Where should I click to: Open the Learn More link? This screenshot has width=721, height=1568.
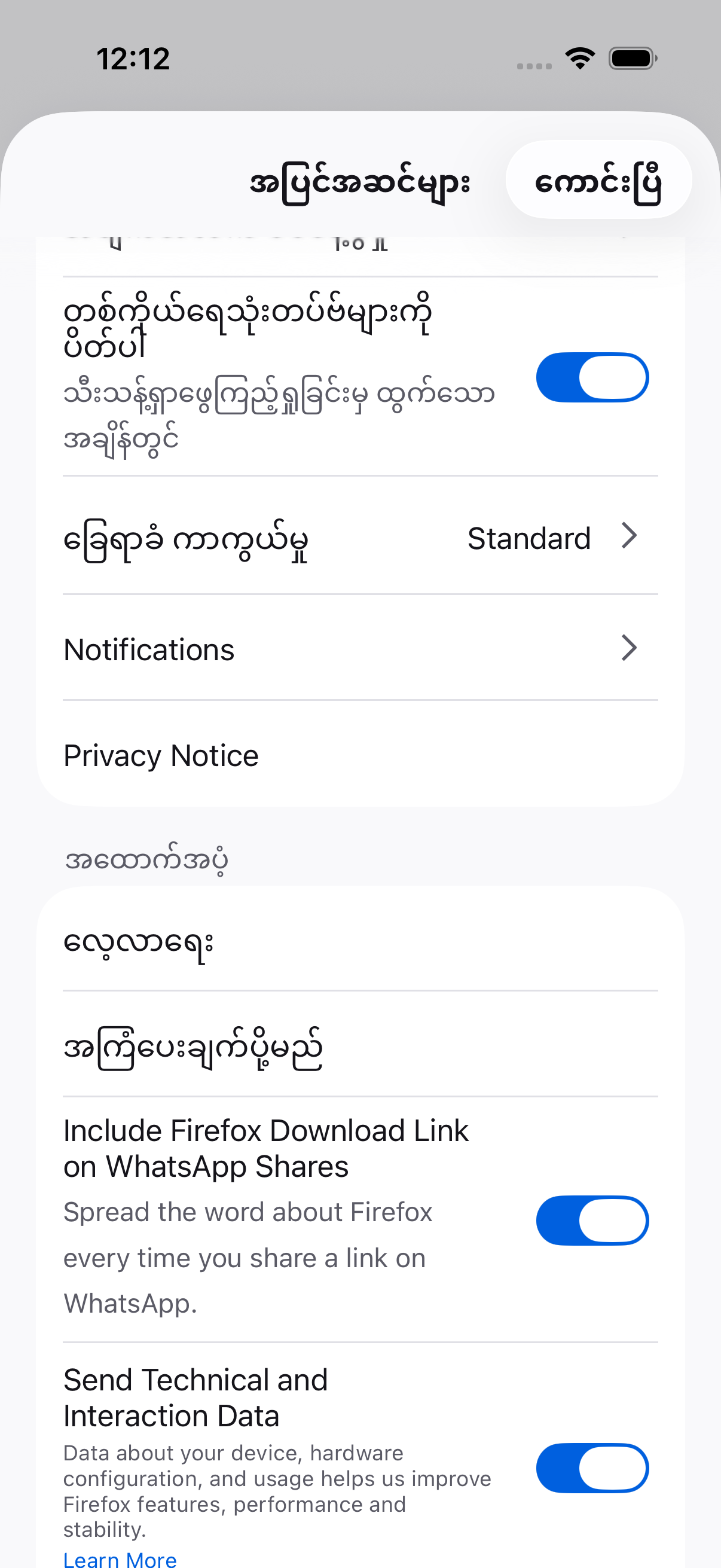121,1558
